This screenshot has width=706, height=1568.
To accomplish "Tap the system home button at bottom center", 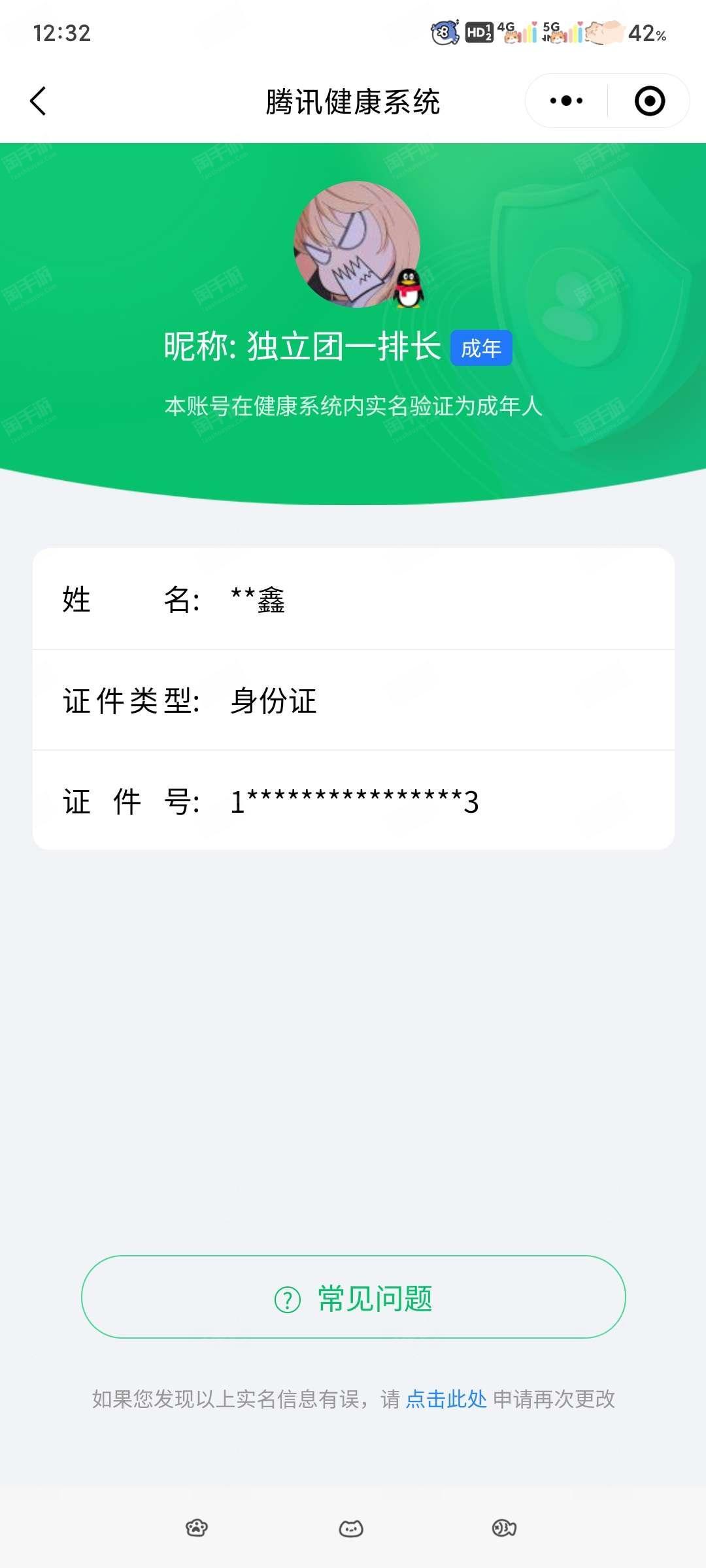I will pos(351,1529).
